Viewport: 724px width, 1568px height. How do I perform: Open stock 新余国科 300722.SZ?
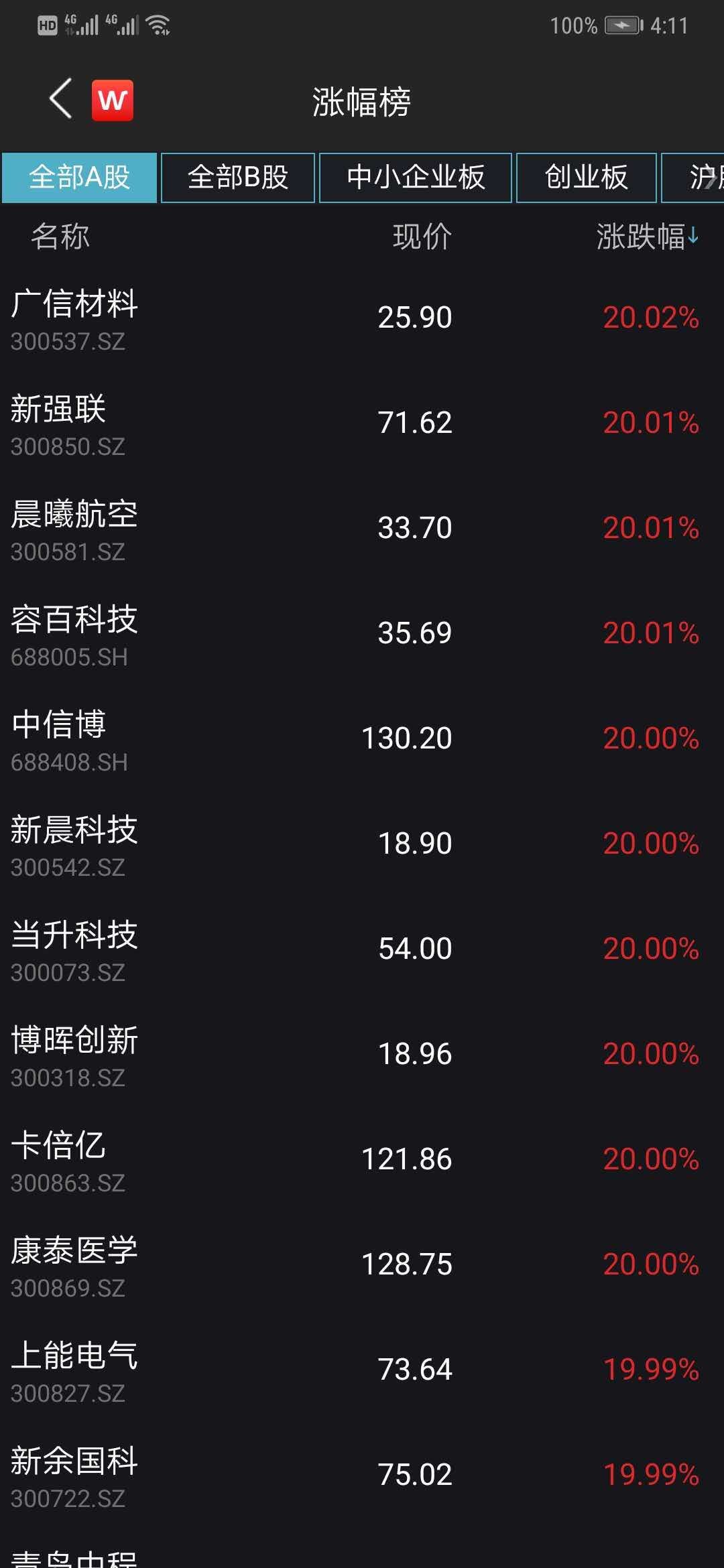point(362,1476)
